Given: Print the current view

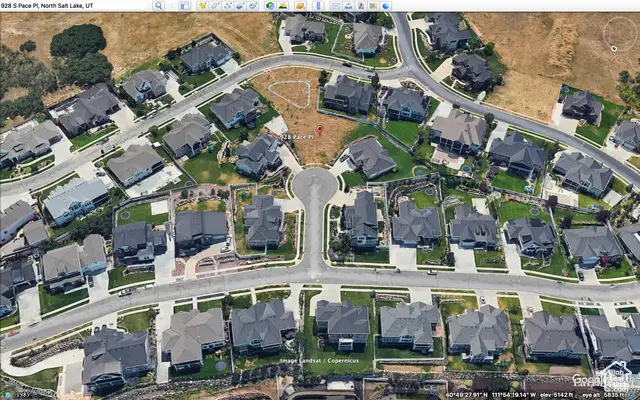Looking at the screenshot, I should click(x=348, y=6).
